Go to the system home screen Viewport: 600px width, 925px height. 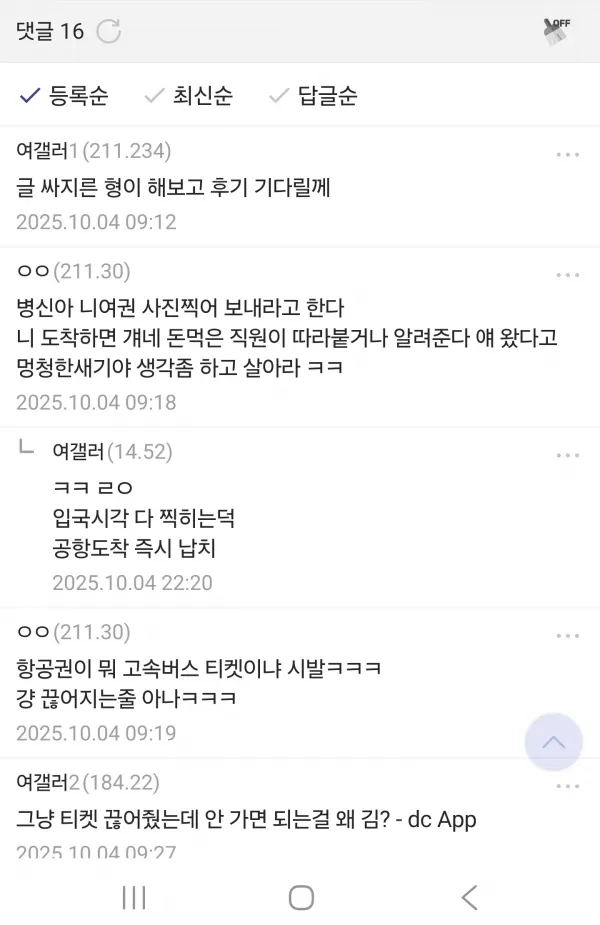click(301, 897)
